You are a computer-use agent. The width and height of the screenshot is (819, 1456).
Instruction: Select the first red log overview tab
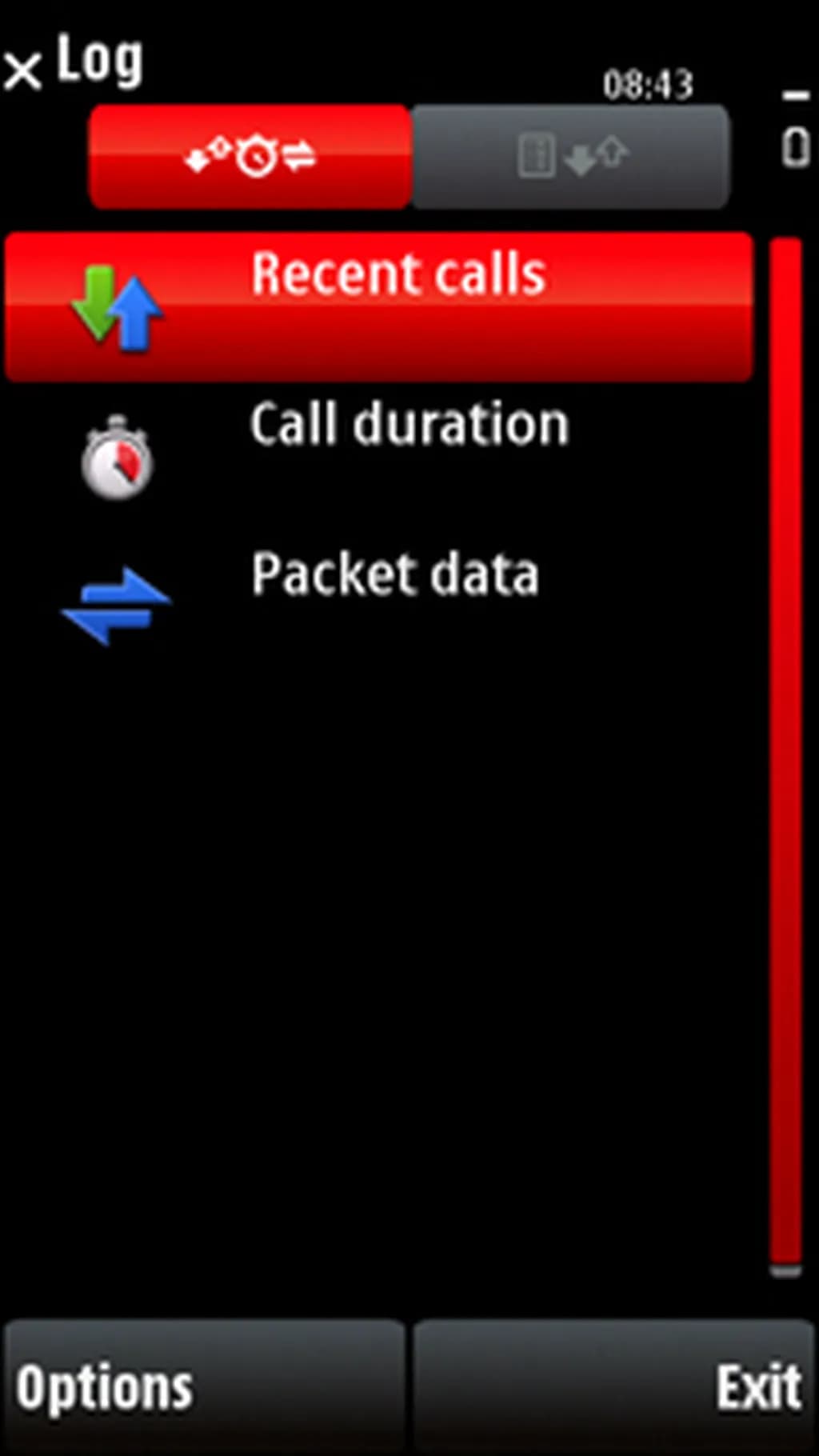coord(250,156)
